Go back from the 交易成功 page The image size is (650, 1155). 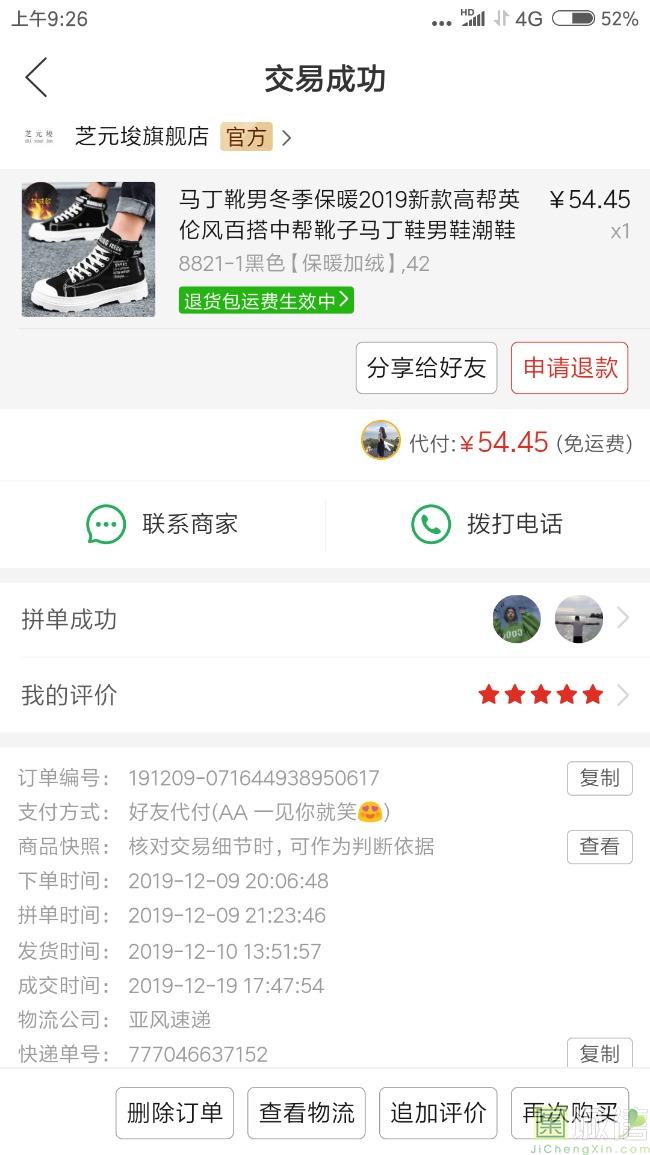36,78
